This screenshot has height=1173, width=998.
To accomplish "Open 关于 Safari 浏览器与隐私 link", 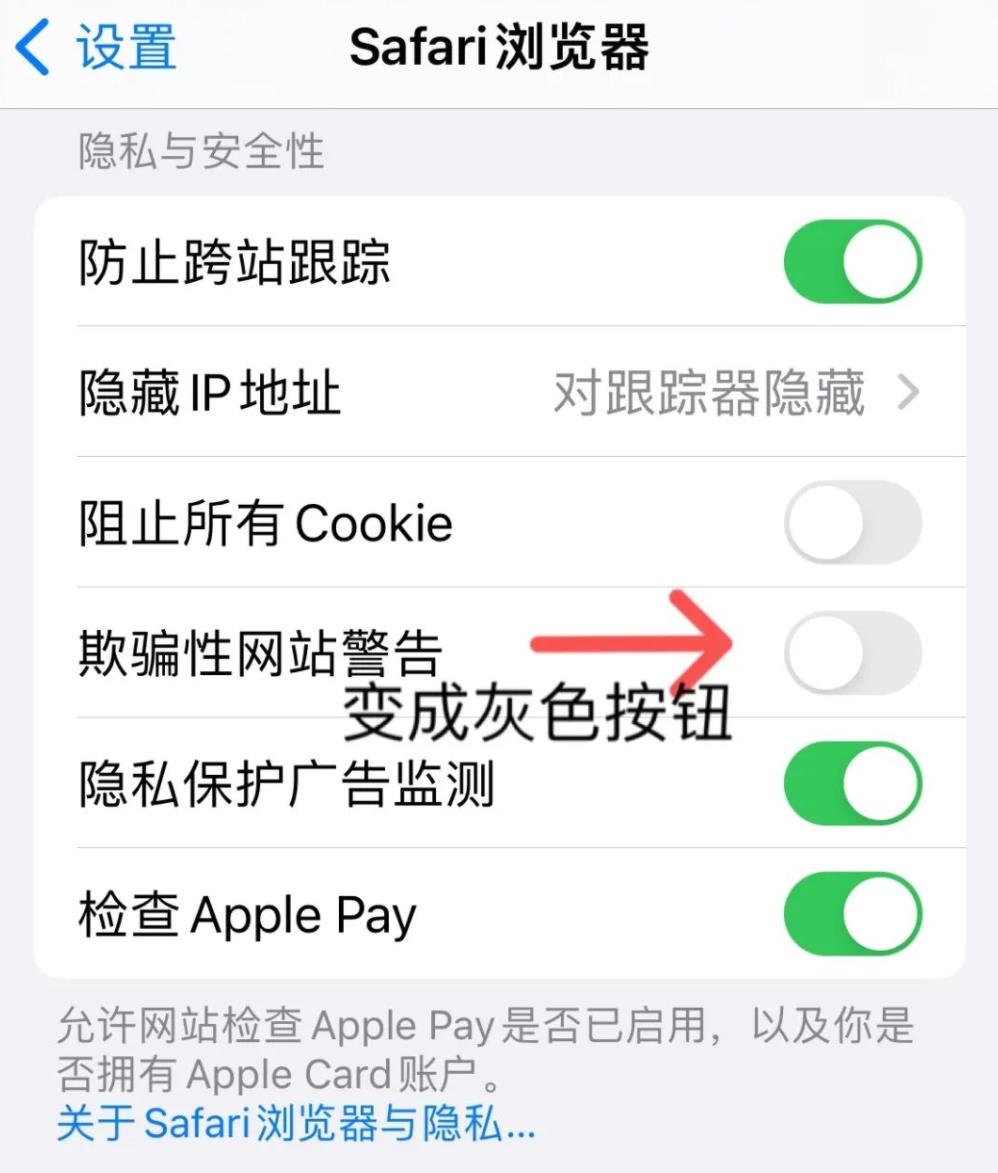I will tap(296, 1124).
